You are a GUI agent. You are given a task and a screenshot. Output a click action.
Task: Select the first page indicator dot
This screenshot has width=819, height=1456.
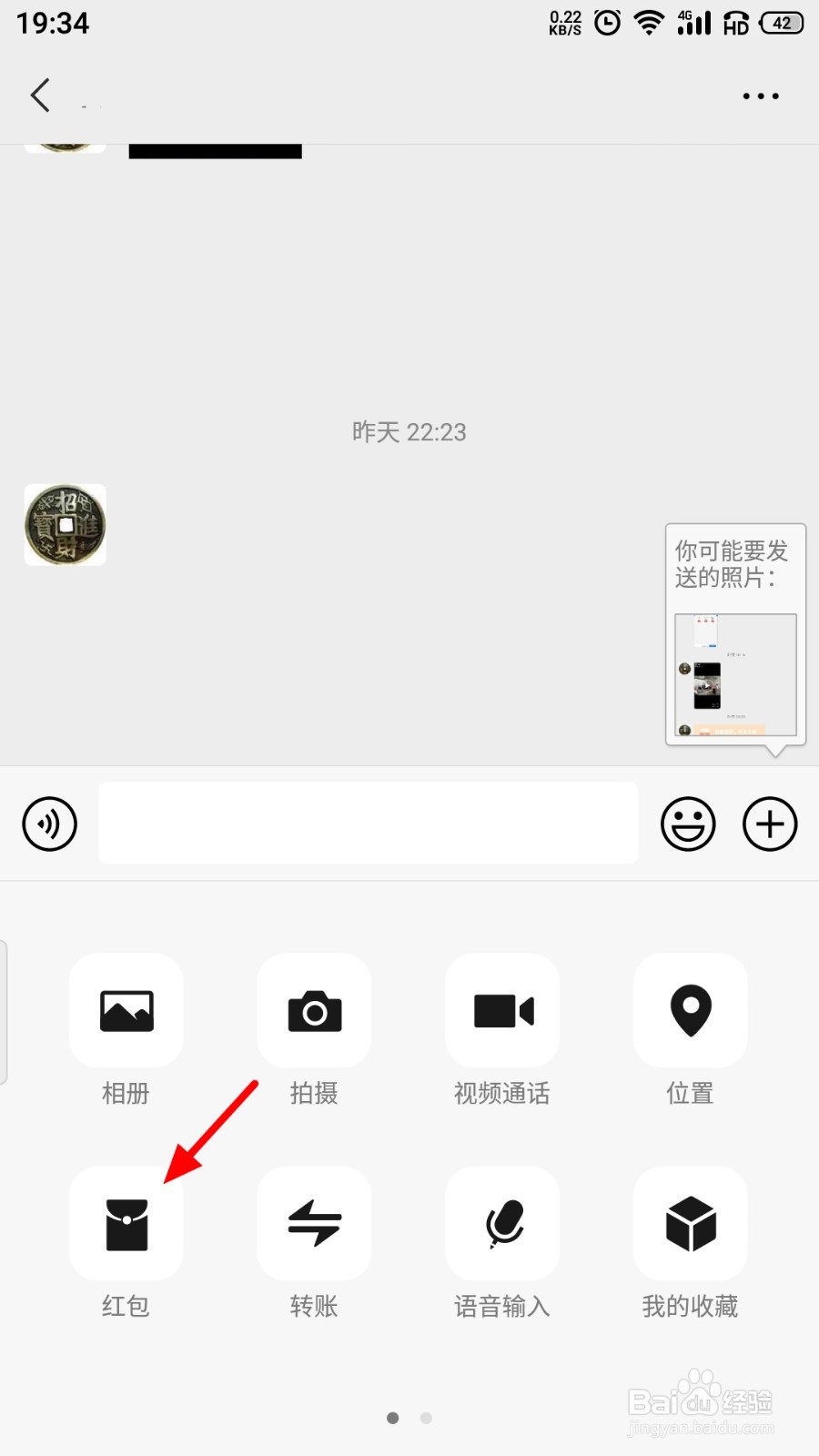[393, 1417]
